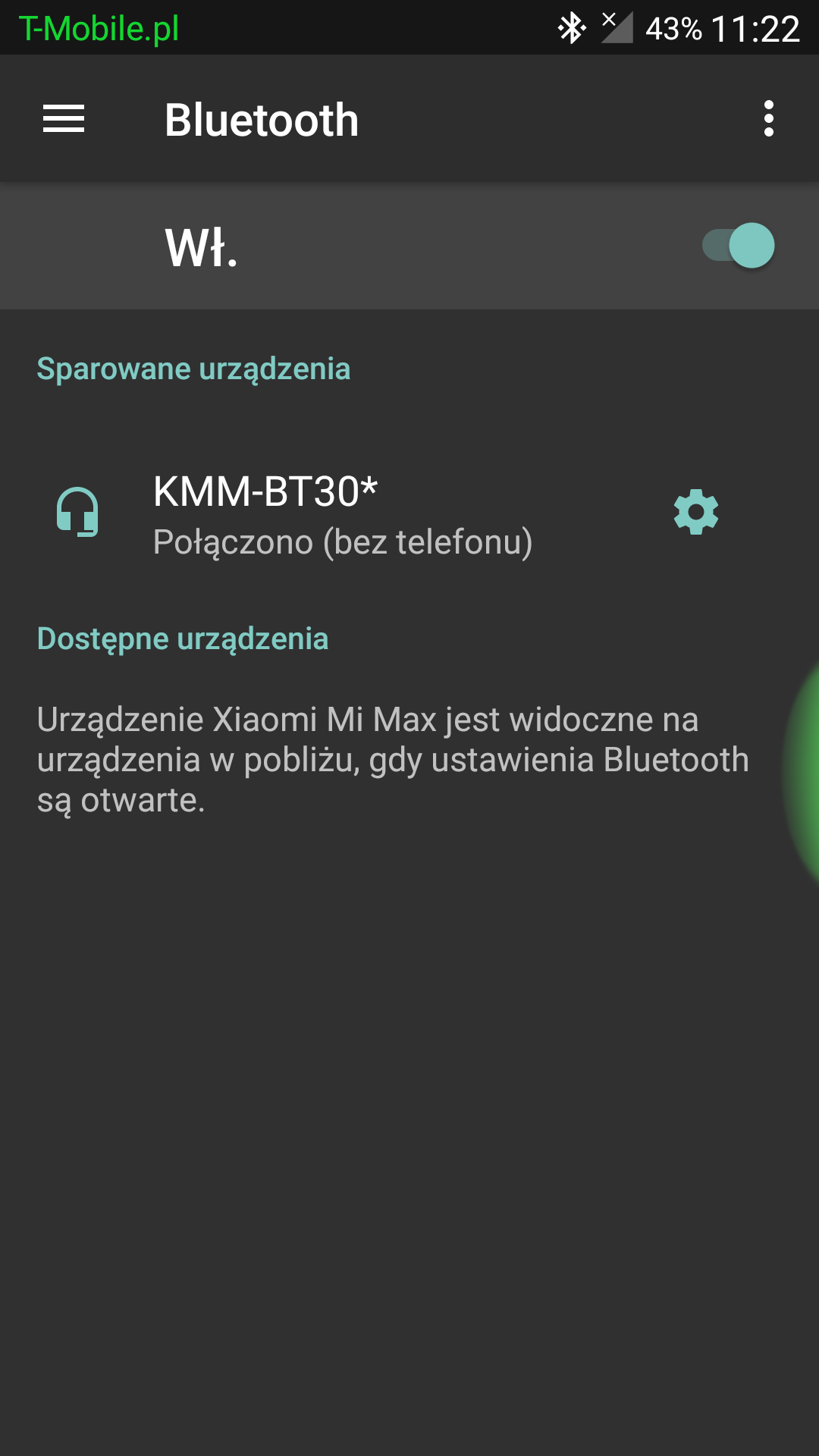Image resolution: width=819 pixels, height=1456 pixels.
Task: Open the hamburger navigation menu
Action: [64, 119]
